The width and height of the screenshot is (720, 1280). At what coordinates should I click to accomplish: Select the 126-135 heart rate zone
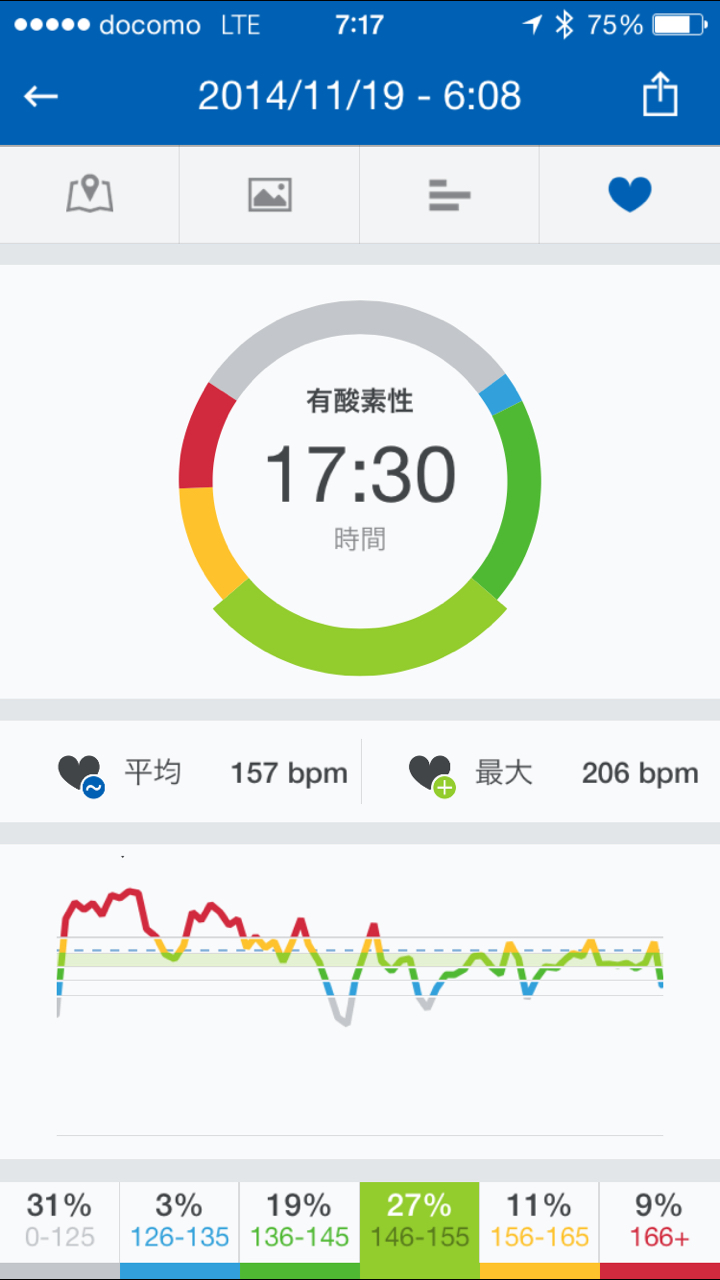pos(180,1222)
